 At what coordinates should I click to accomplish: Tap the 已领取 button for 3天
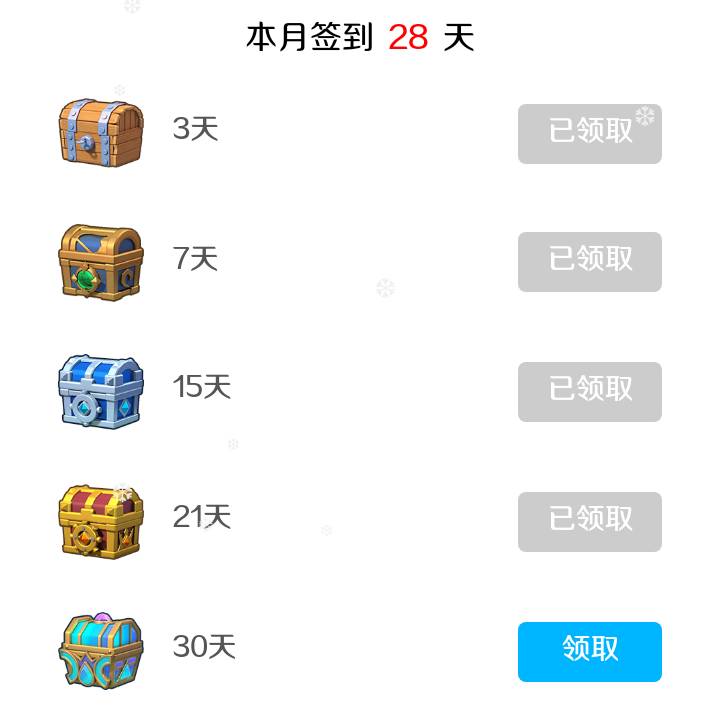coord(589,133)
